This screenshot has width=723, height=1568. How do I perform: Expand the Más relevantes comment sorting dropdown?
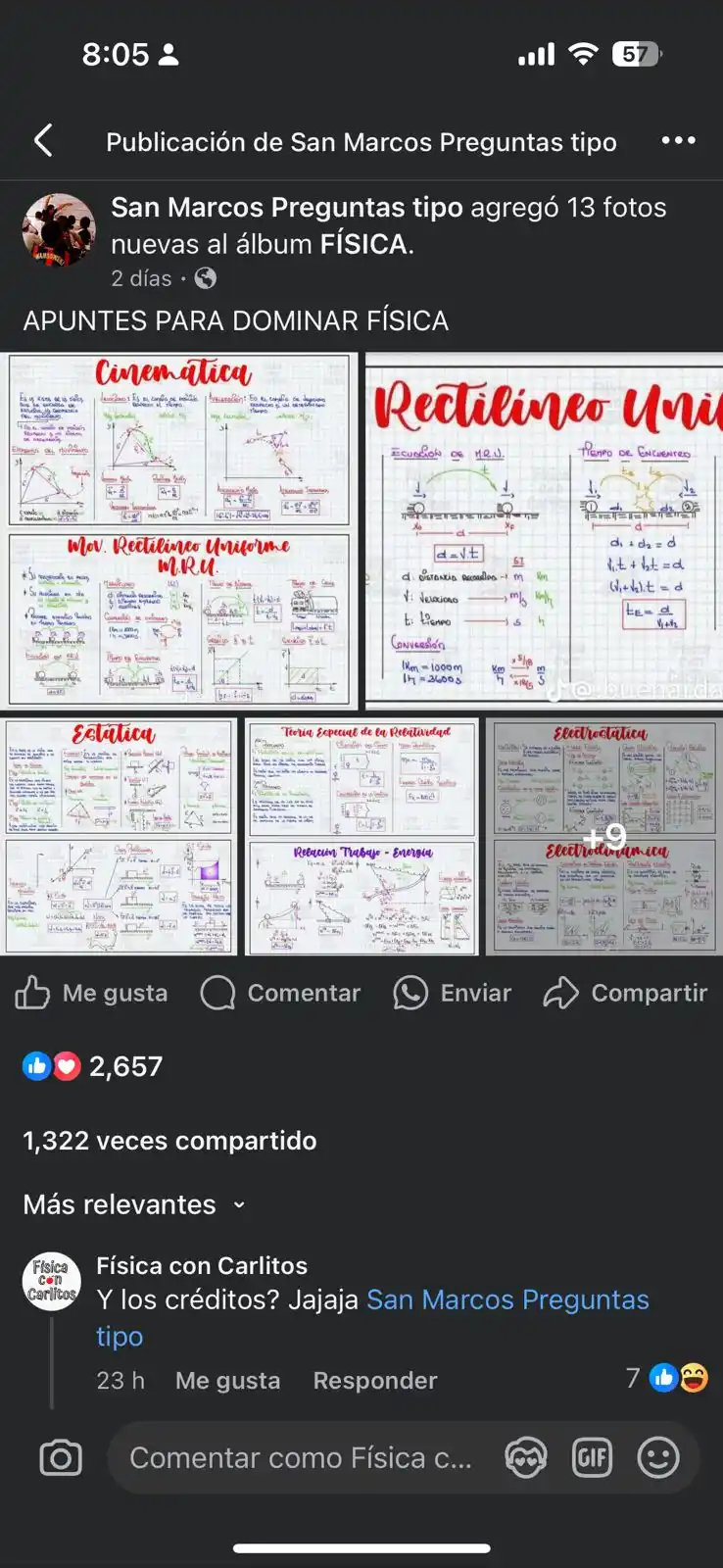point(134,1204)
